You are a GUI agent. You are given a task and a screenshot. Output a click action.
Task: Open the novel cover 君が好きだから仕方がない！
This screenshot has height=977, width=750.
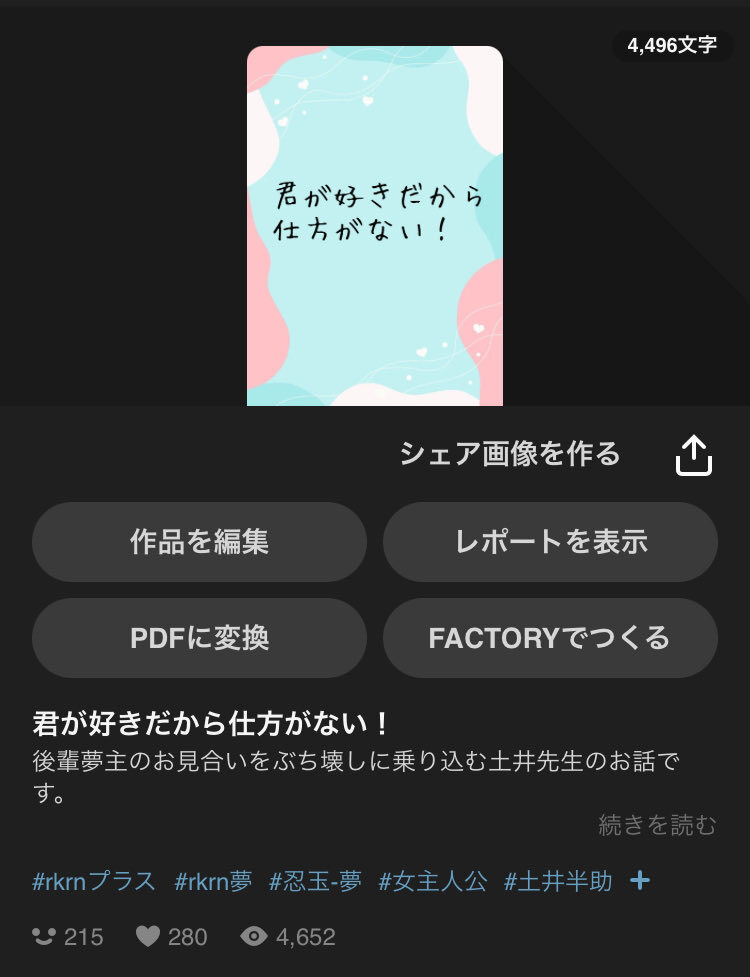(x=375, y=226)
